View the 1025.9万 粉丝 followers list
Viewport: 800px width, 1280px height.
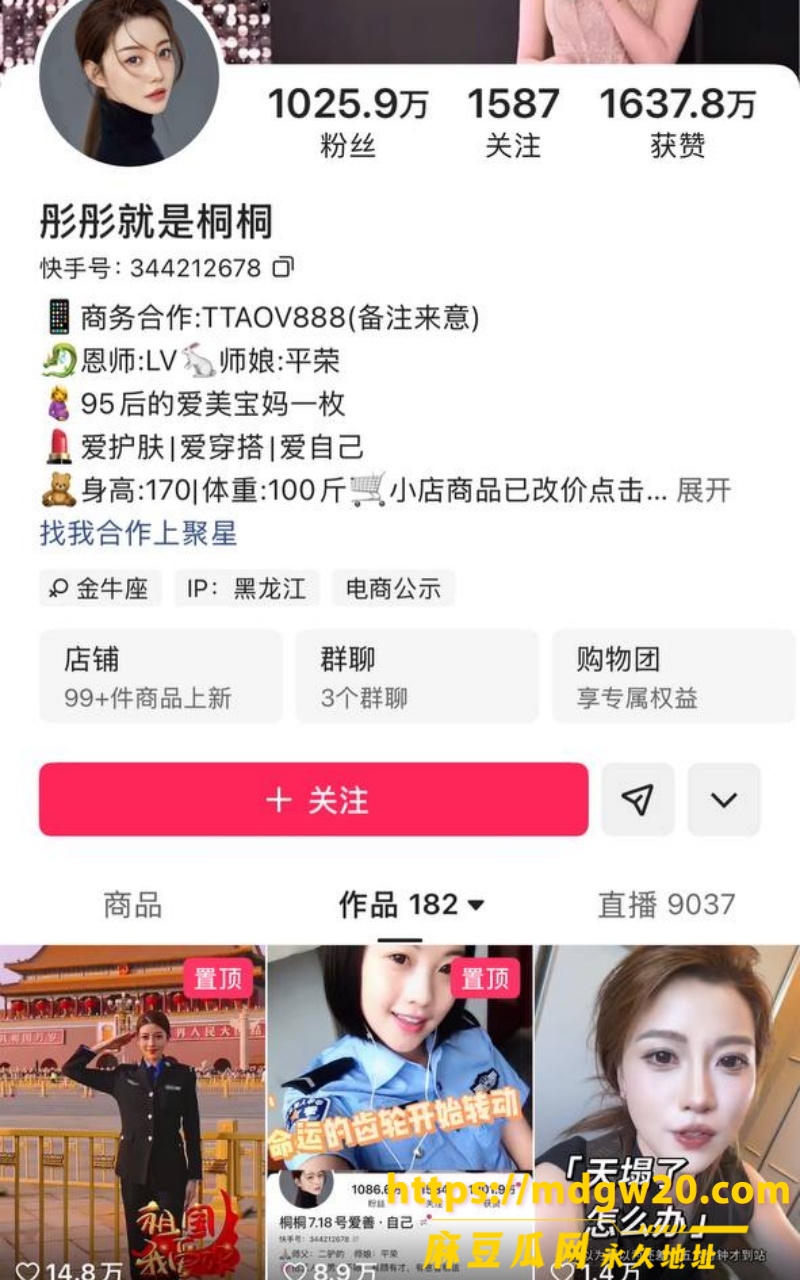point(348,122)
